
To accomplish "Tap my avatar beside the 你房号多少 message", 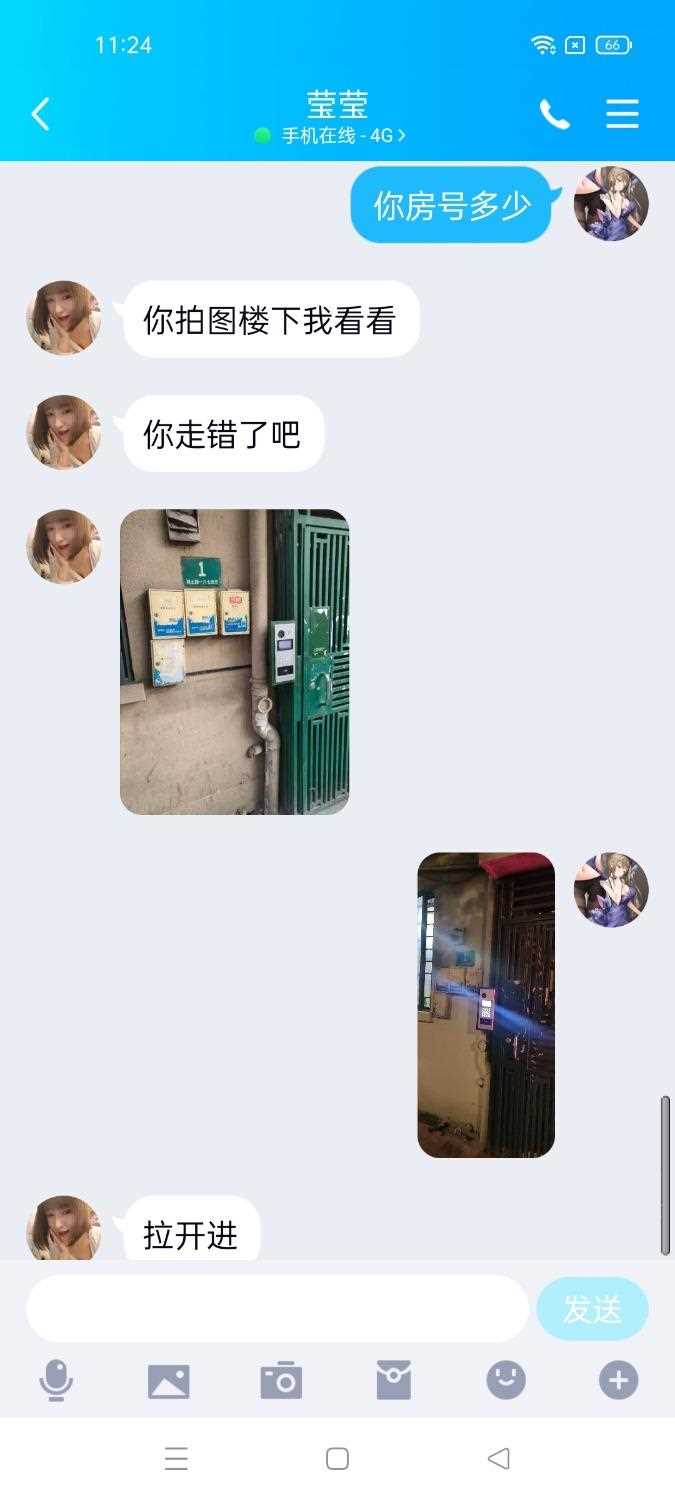I will [x=611, y=204].
